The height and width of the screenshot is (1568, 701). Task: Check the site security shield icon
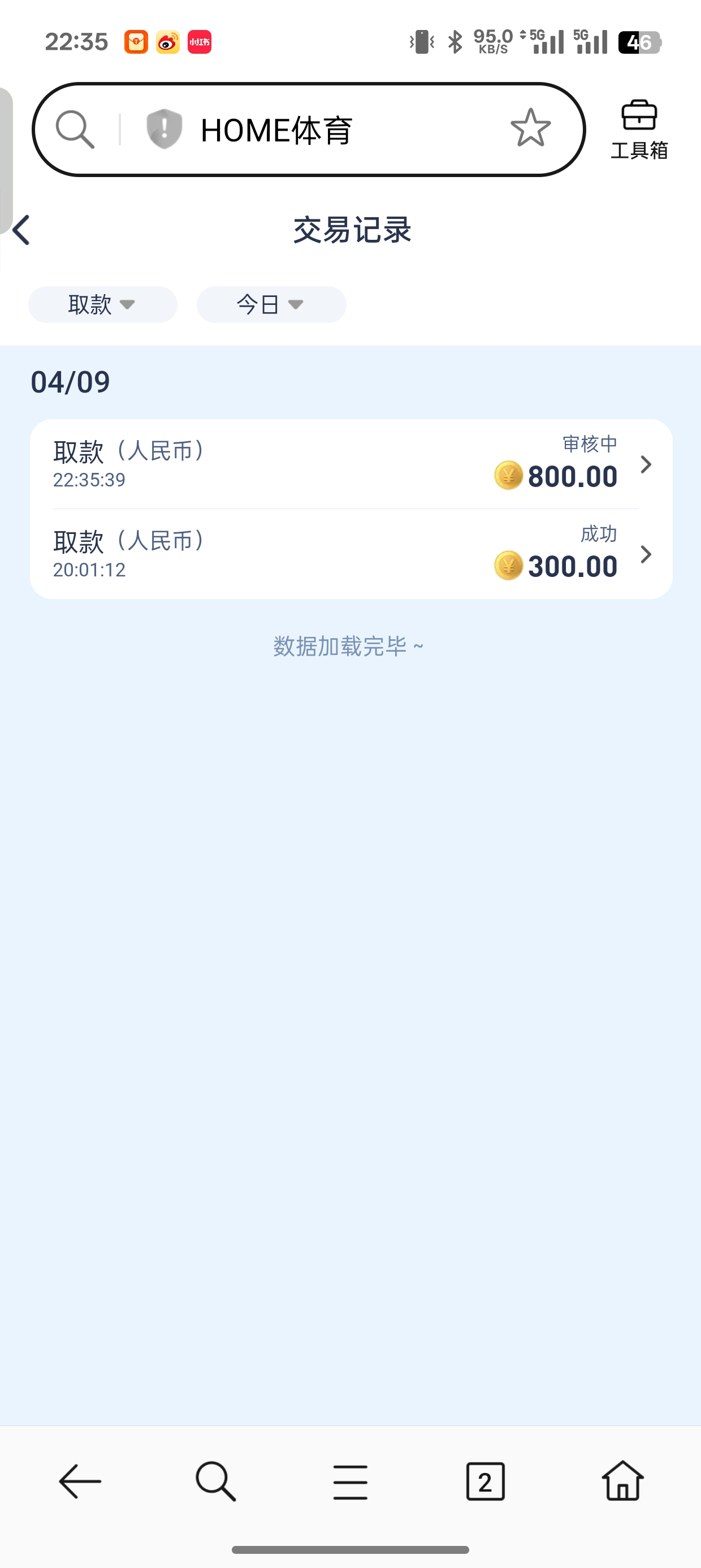coord(165,129)
